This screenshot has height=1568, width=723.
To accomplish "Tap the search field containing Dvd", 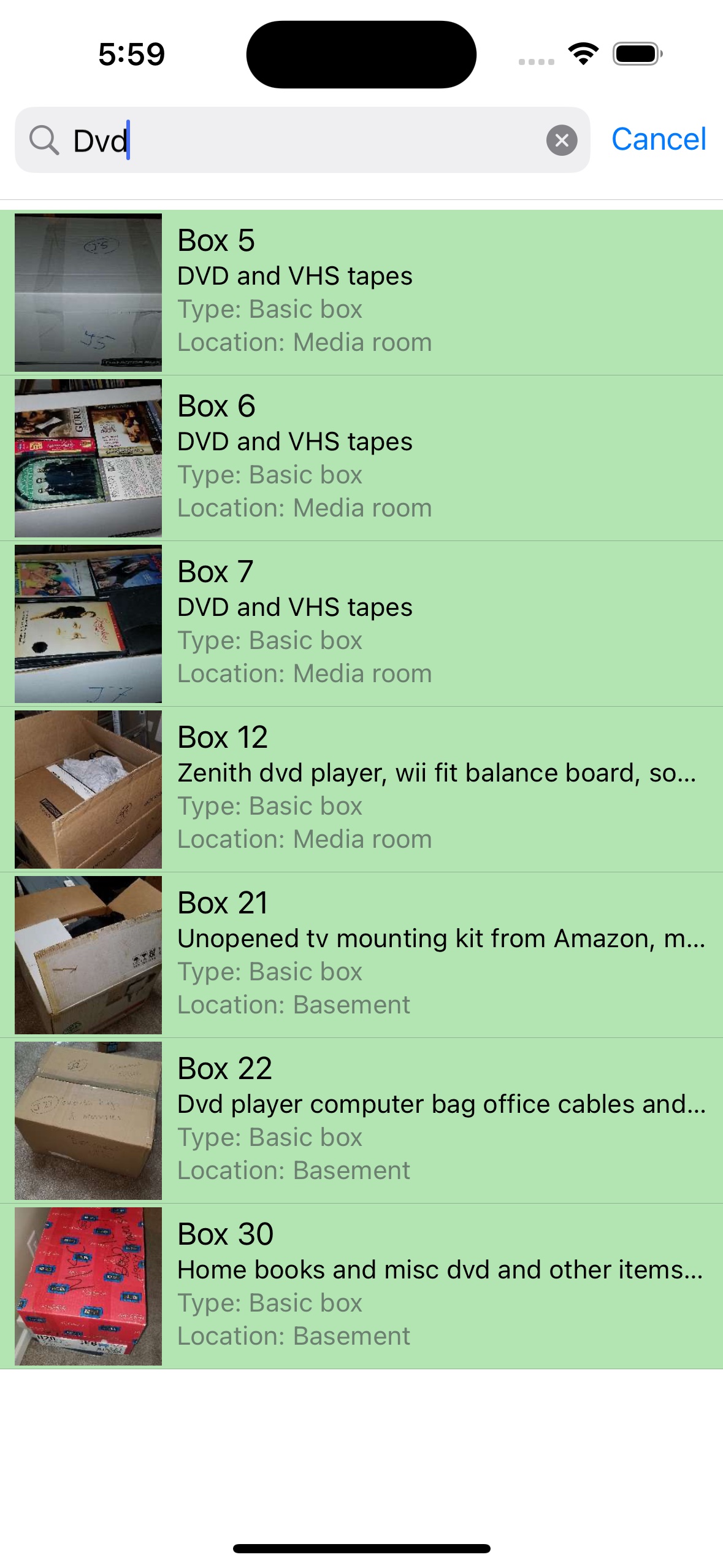I will [x=302, y=140].
